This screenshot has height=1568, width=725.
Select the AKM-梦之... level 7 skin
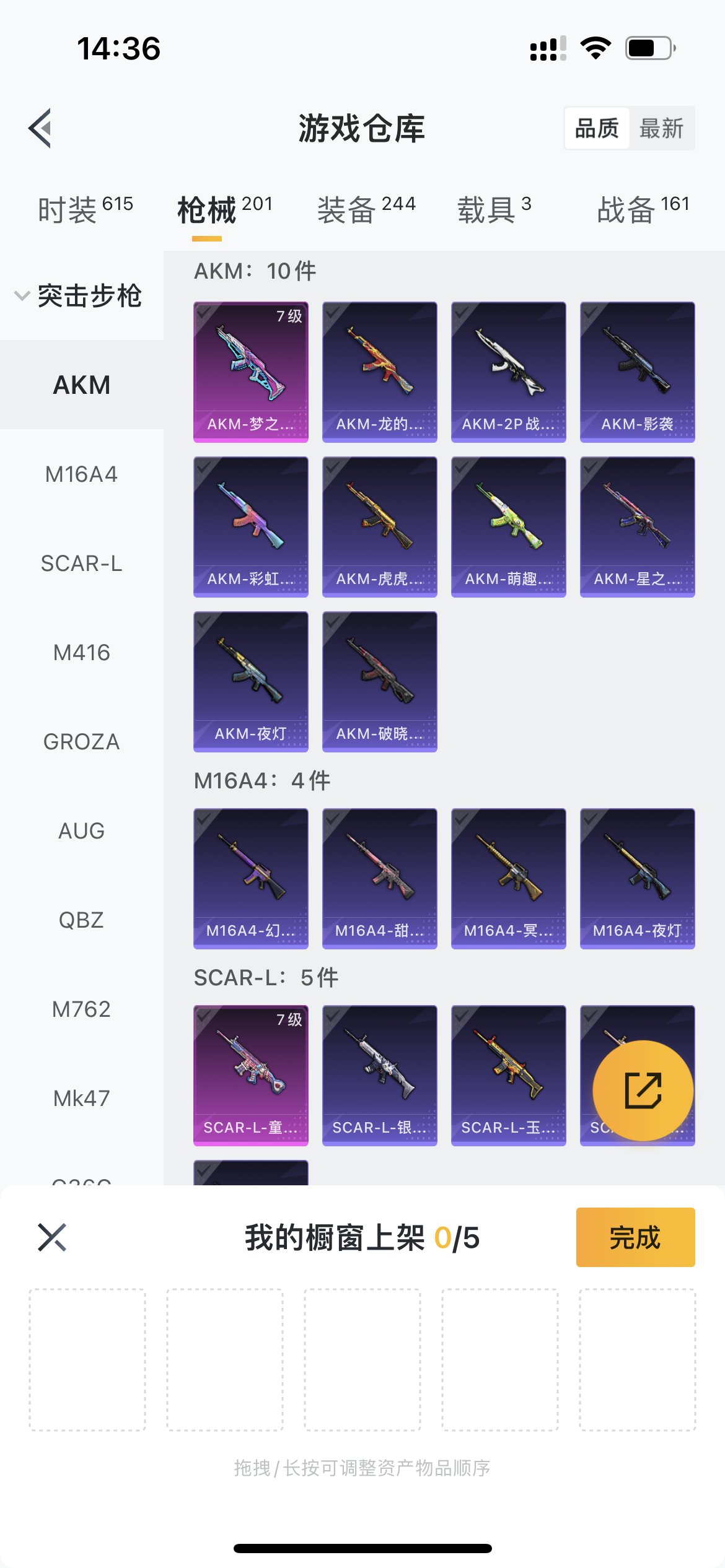(250, 372)
